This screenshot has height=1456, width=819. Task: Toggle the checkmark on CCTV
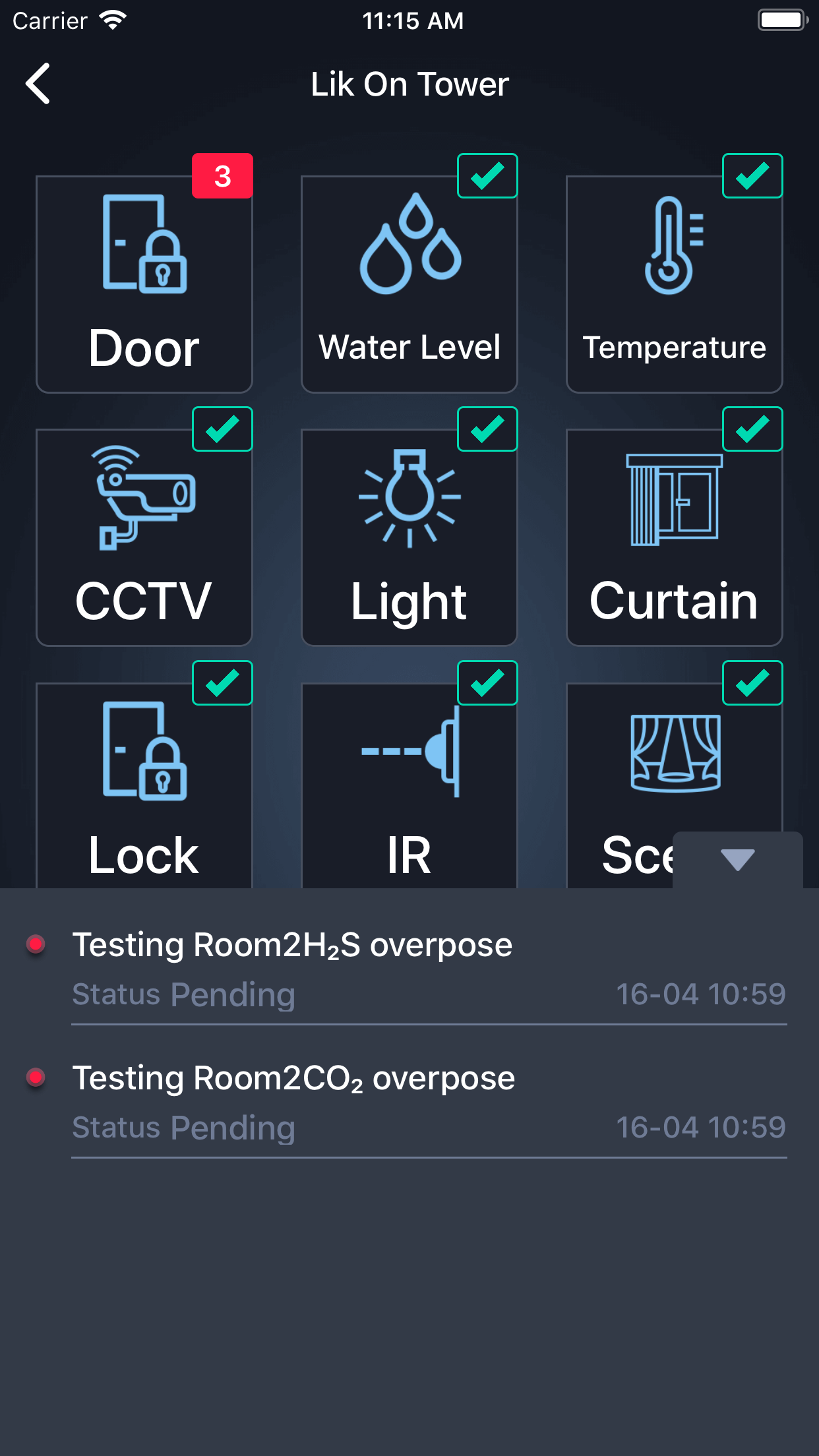tap(222, 430)
